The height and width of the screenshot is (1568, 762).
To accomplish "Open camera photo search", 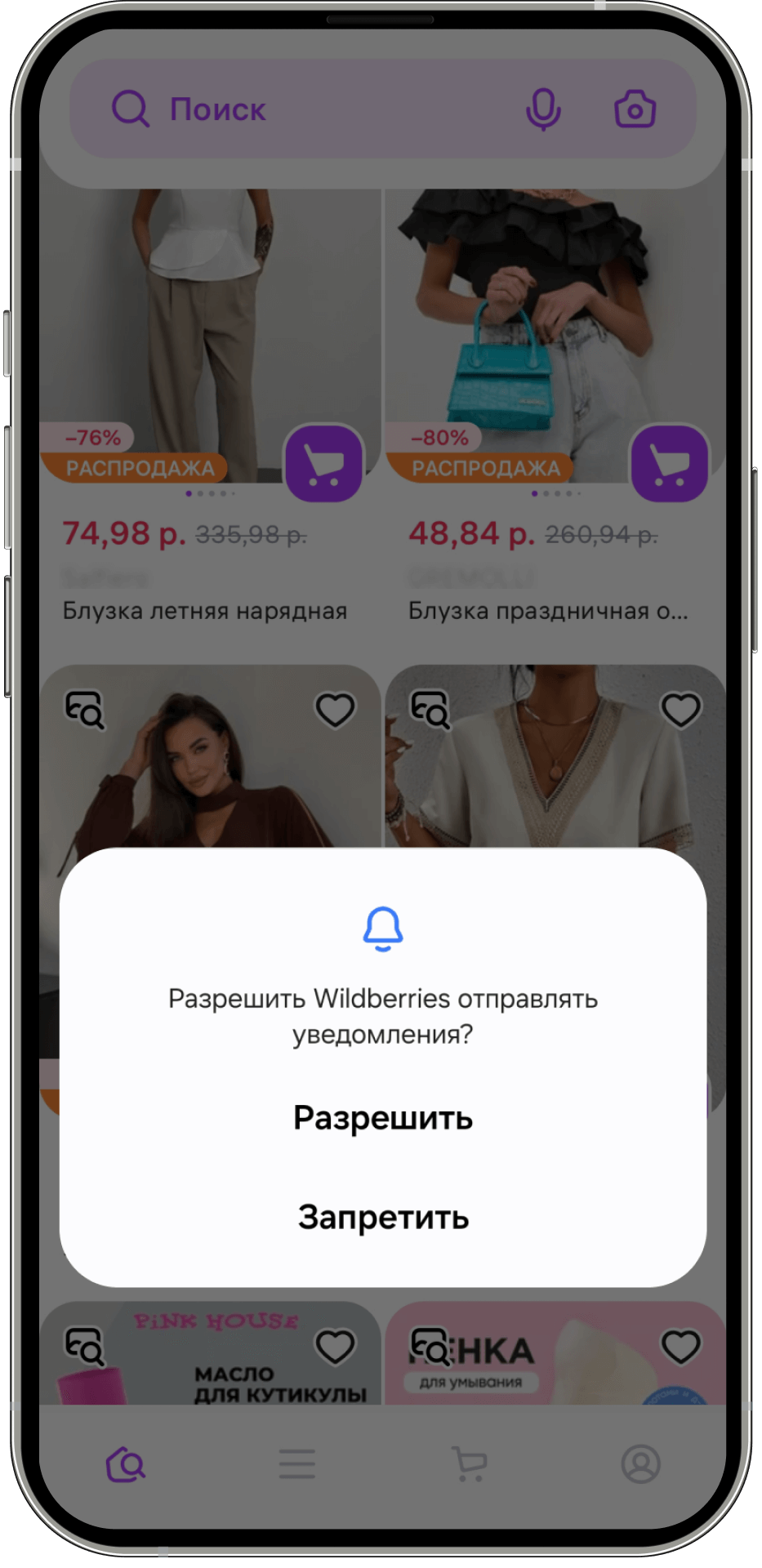I will point(635,109).
